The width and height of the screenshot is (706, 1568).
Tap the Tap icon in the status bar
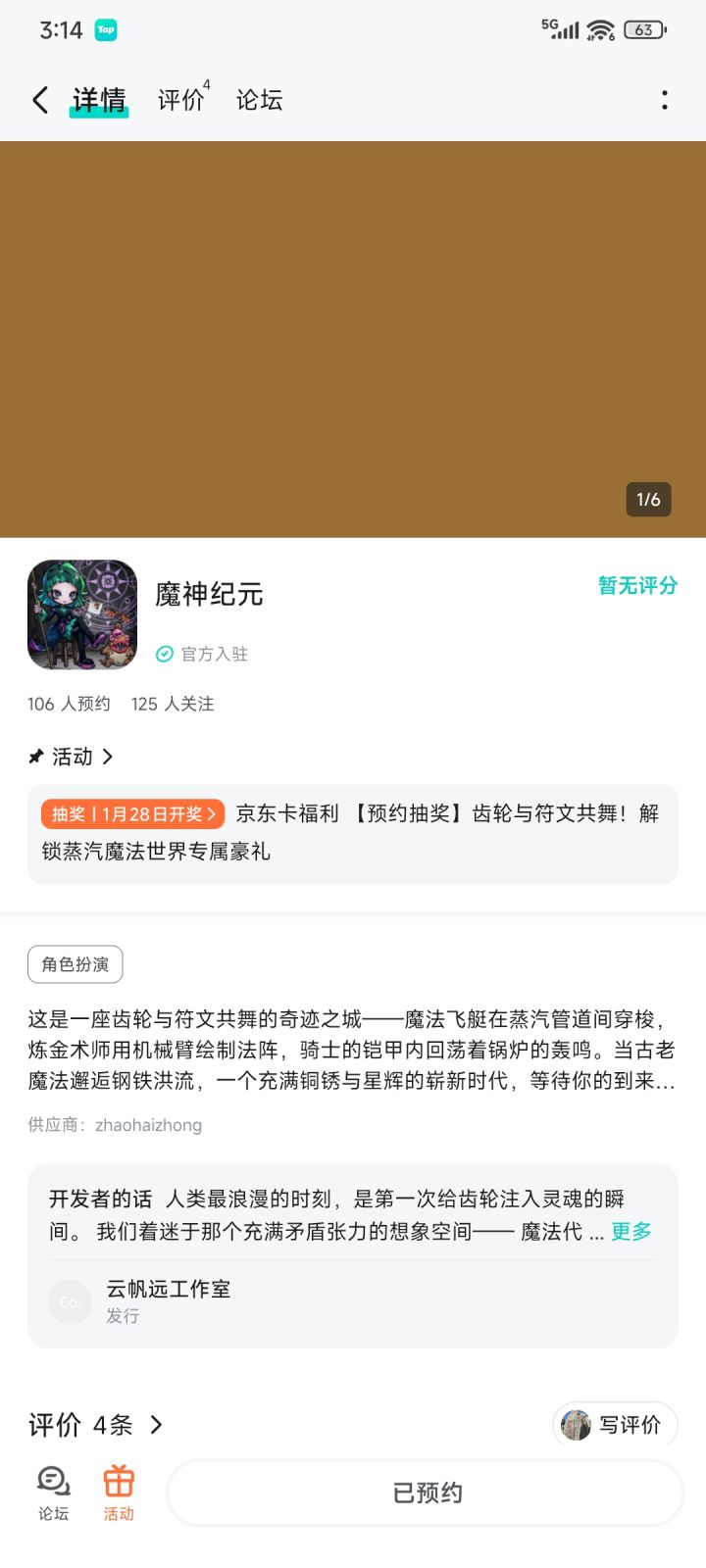coord(107,30)
